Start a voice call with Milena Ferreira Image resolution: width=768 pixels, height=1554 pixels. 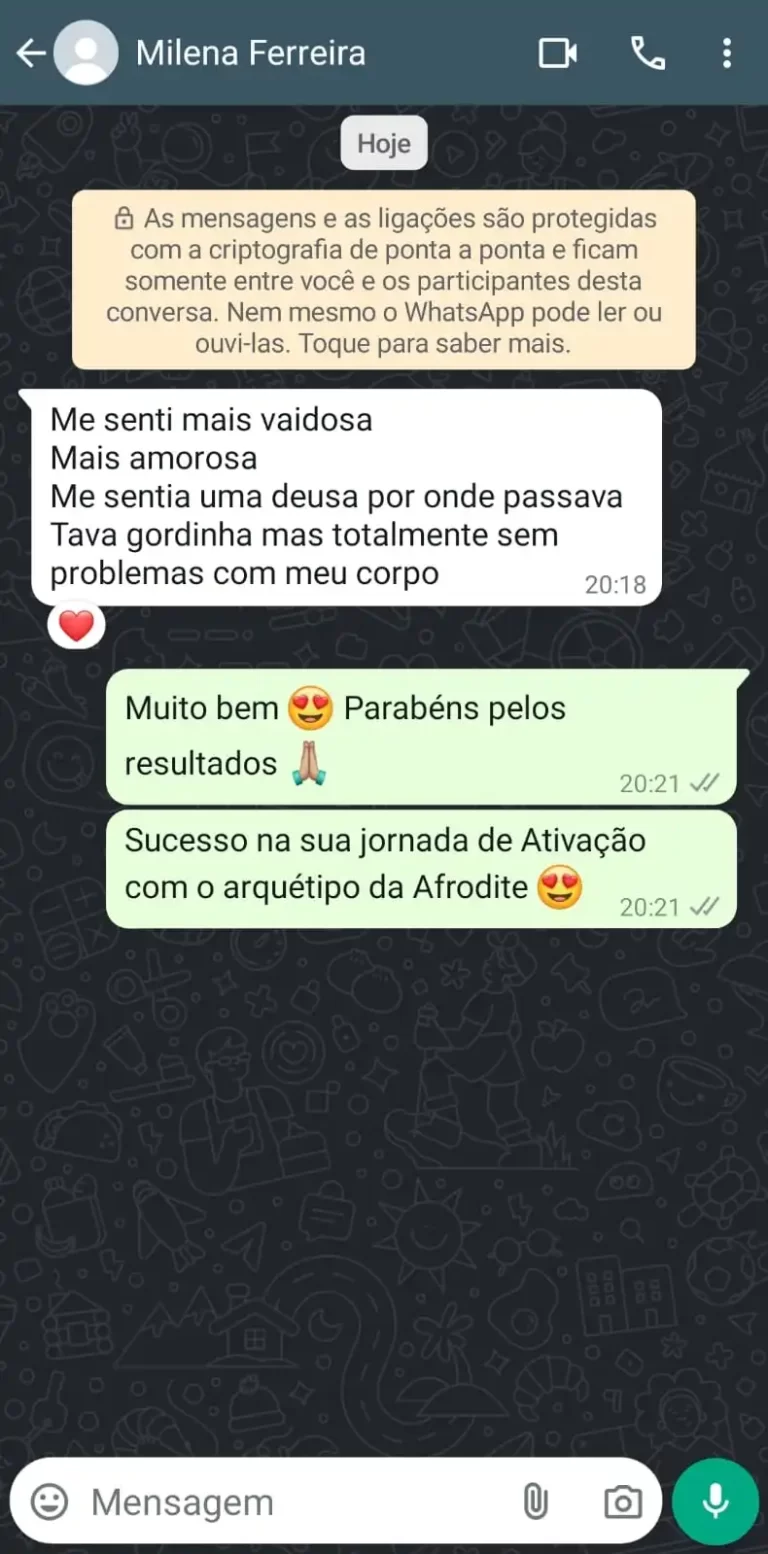pyautogui.click(x=647, y=53)
